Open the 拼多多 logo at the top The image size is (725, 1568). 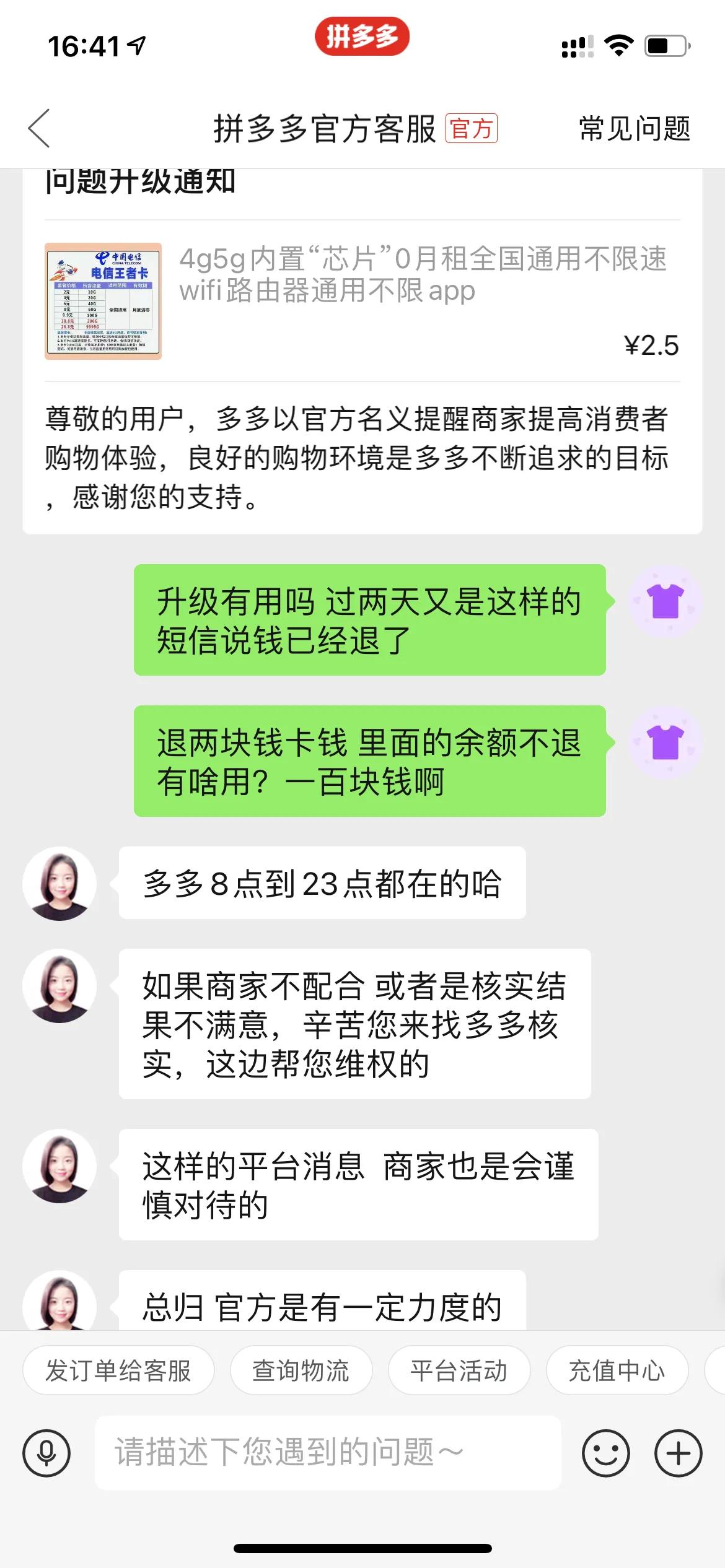(362, 37)
